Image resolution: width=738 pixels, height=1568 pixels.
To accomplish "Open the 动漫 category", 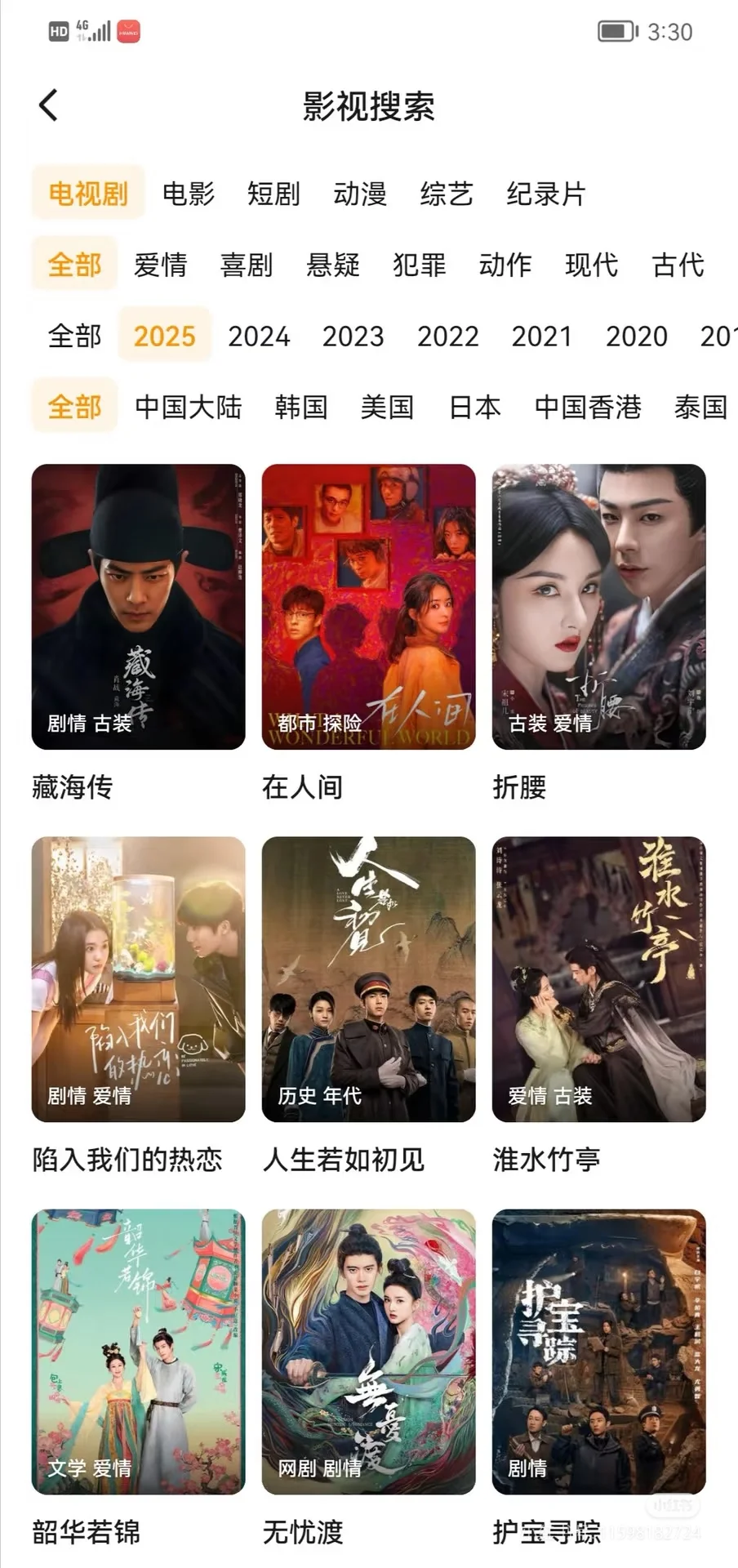I will (x=360, y=194).
